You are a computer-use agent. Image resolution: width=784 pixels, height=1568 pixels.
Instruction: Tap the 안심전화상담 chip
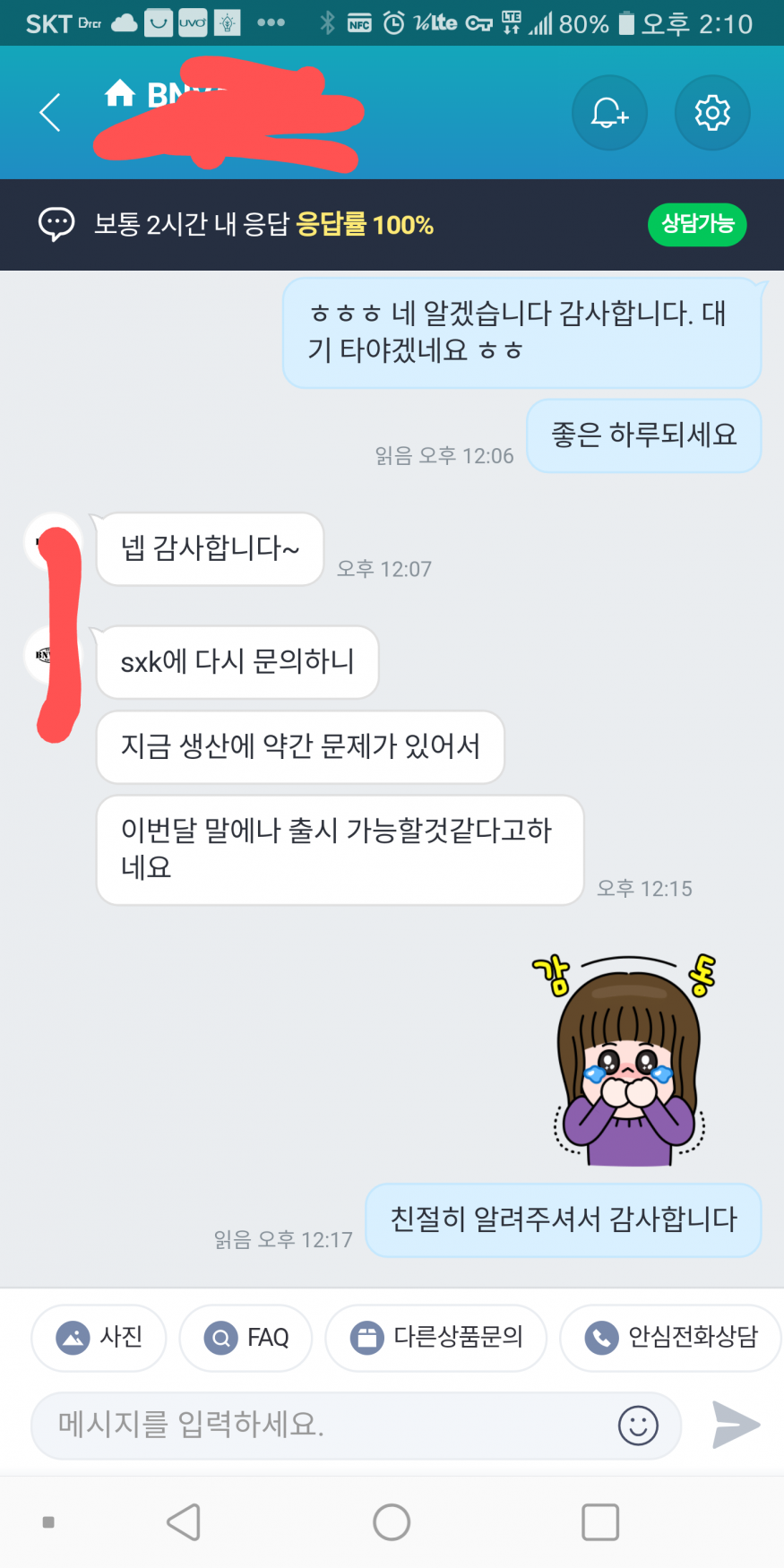(670, 1338)
